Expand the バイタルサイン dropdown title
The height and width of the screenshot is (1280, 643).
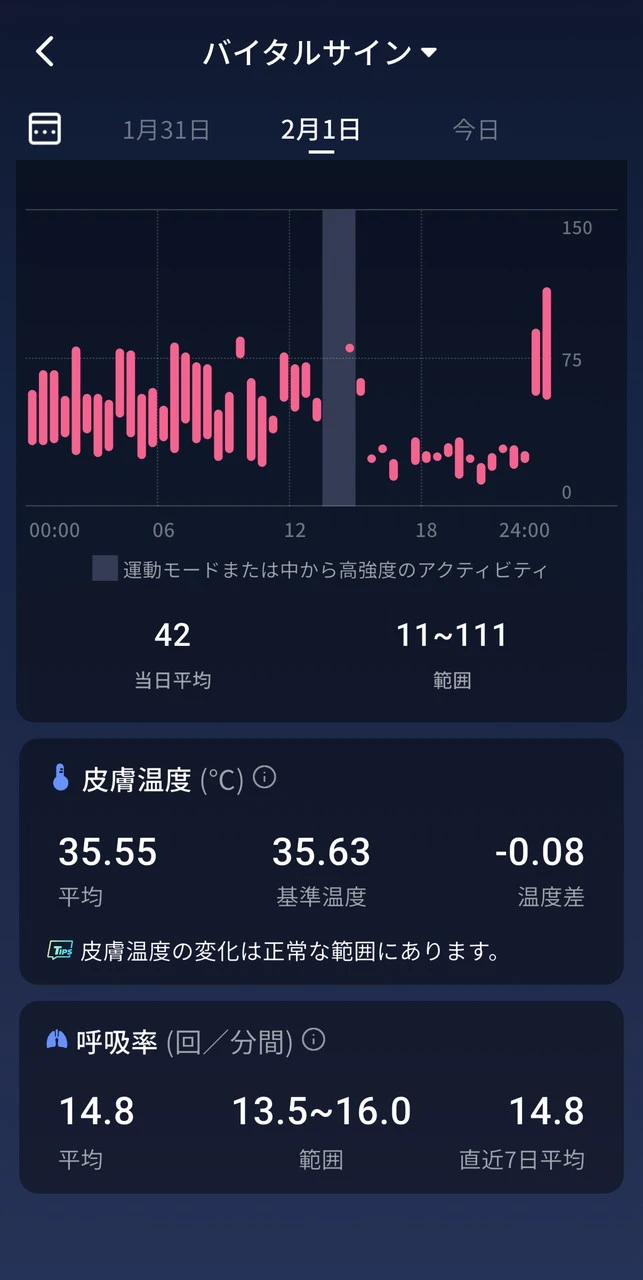[320, 52]
